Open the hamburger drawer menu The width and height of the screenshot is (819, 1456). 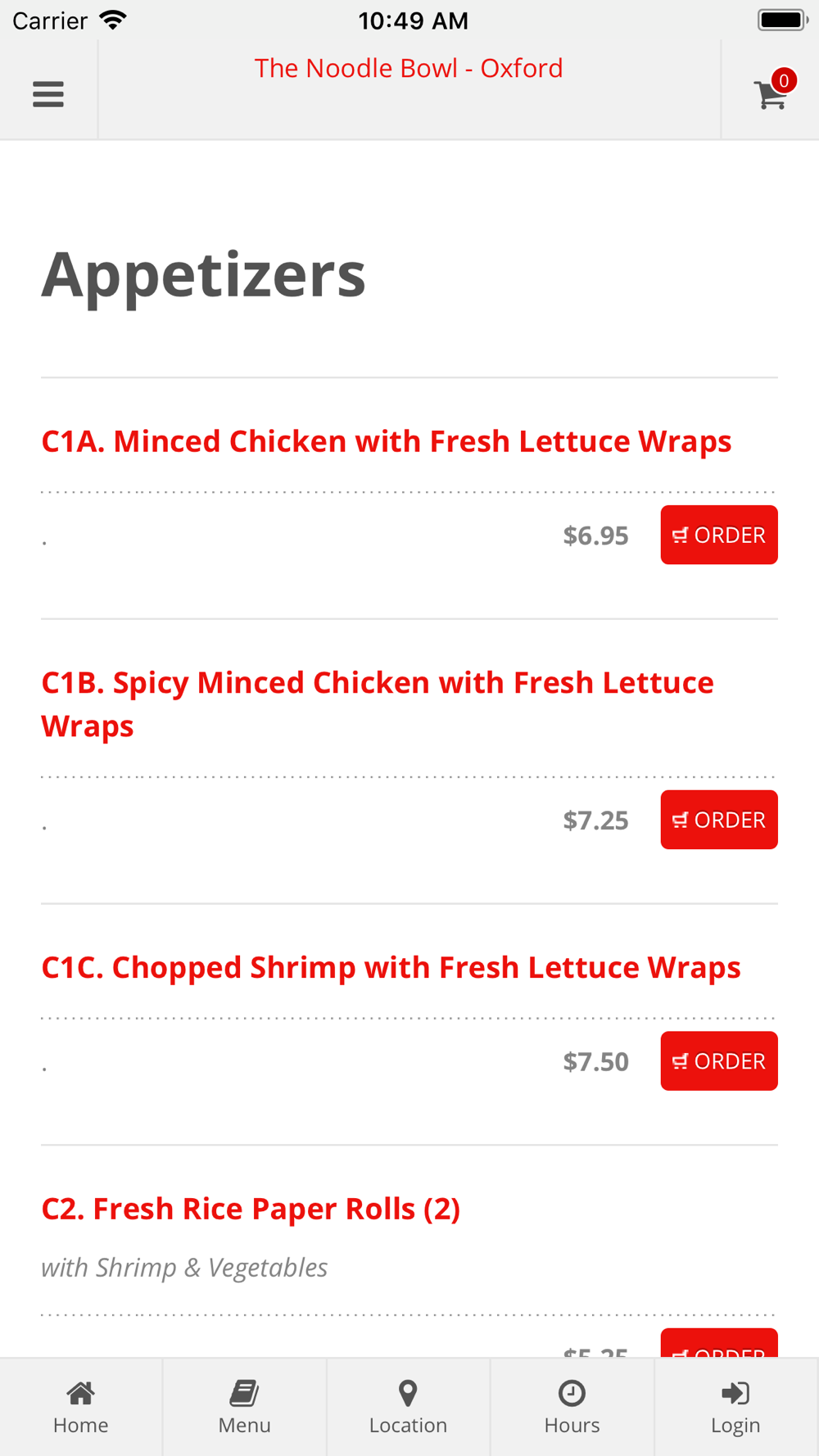click(48, 94)
